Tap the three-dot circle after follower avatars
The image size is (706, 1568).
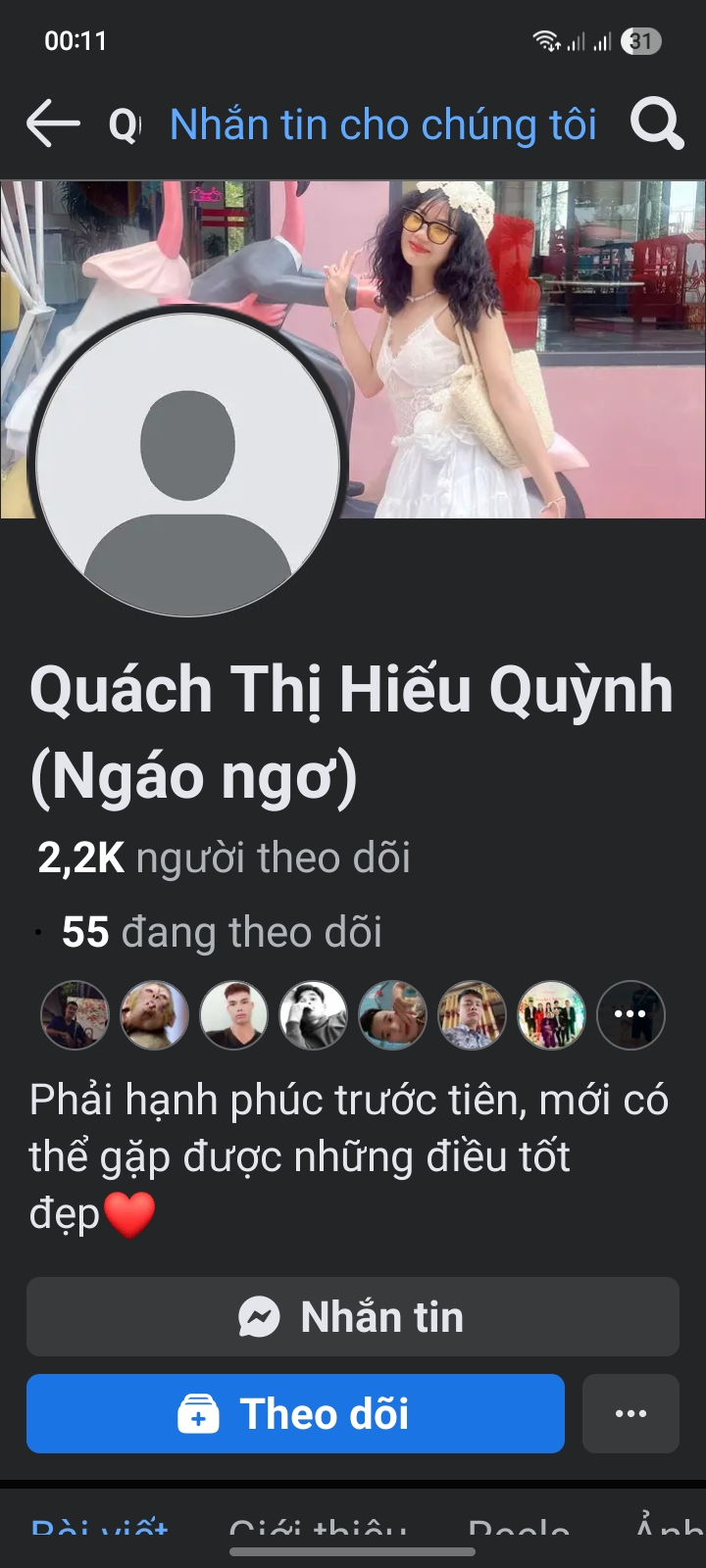point(630,1015)
